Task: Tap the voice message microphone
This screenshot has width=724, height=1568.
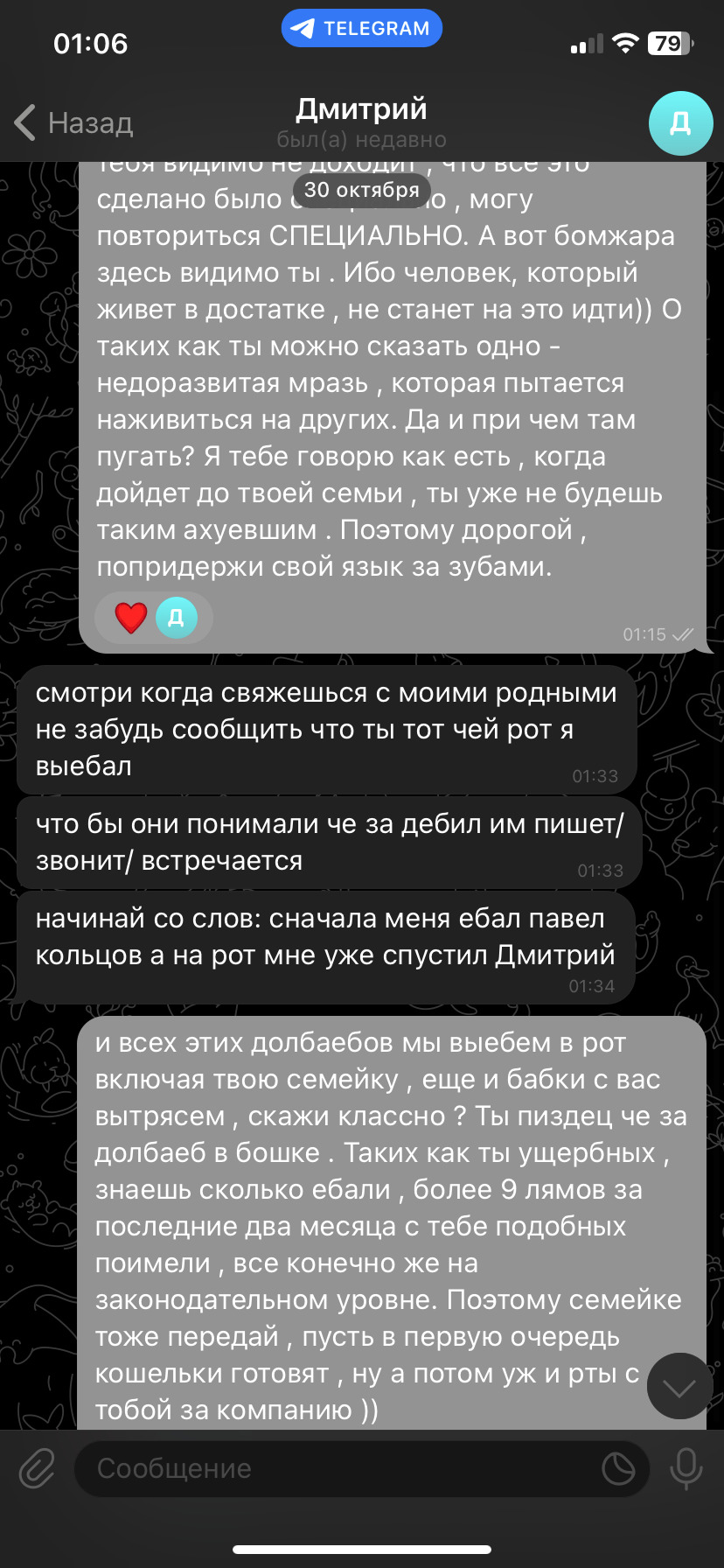Action: (686, 1468)
